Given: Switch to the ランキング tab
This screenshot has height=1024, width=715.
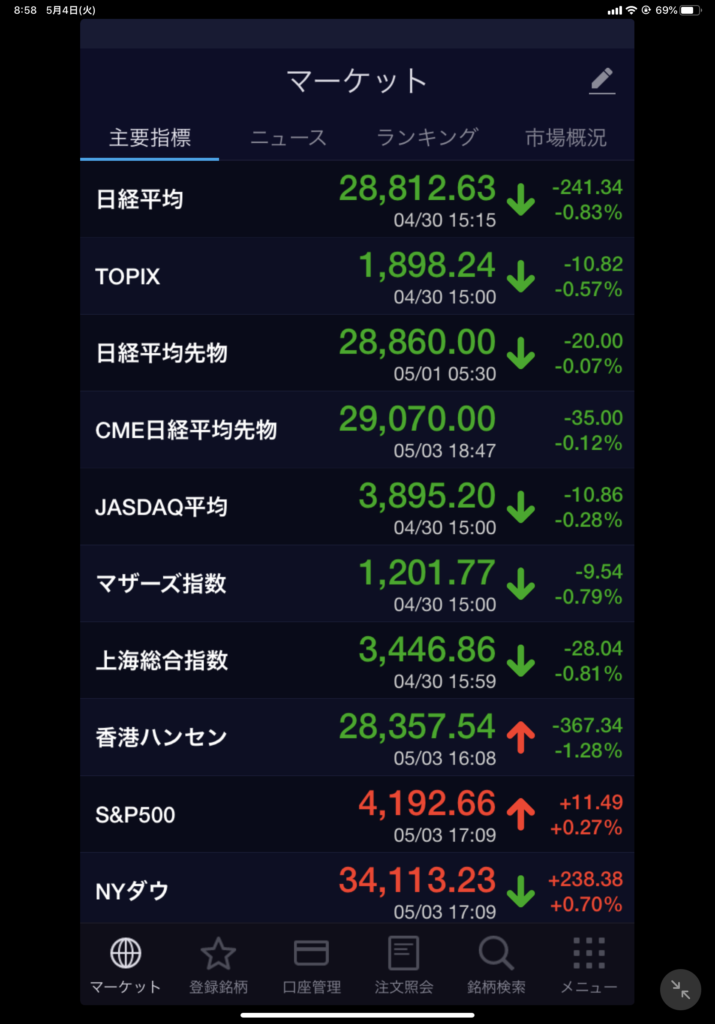Looking at the screenshot, I should point(427,138).
